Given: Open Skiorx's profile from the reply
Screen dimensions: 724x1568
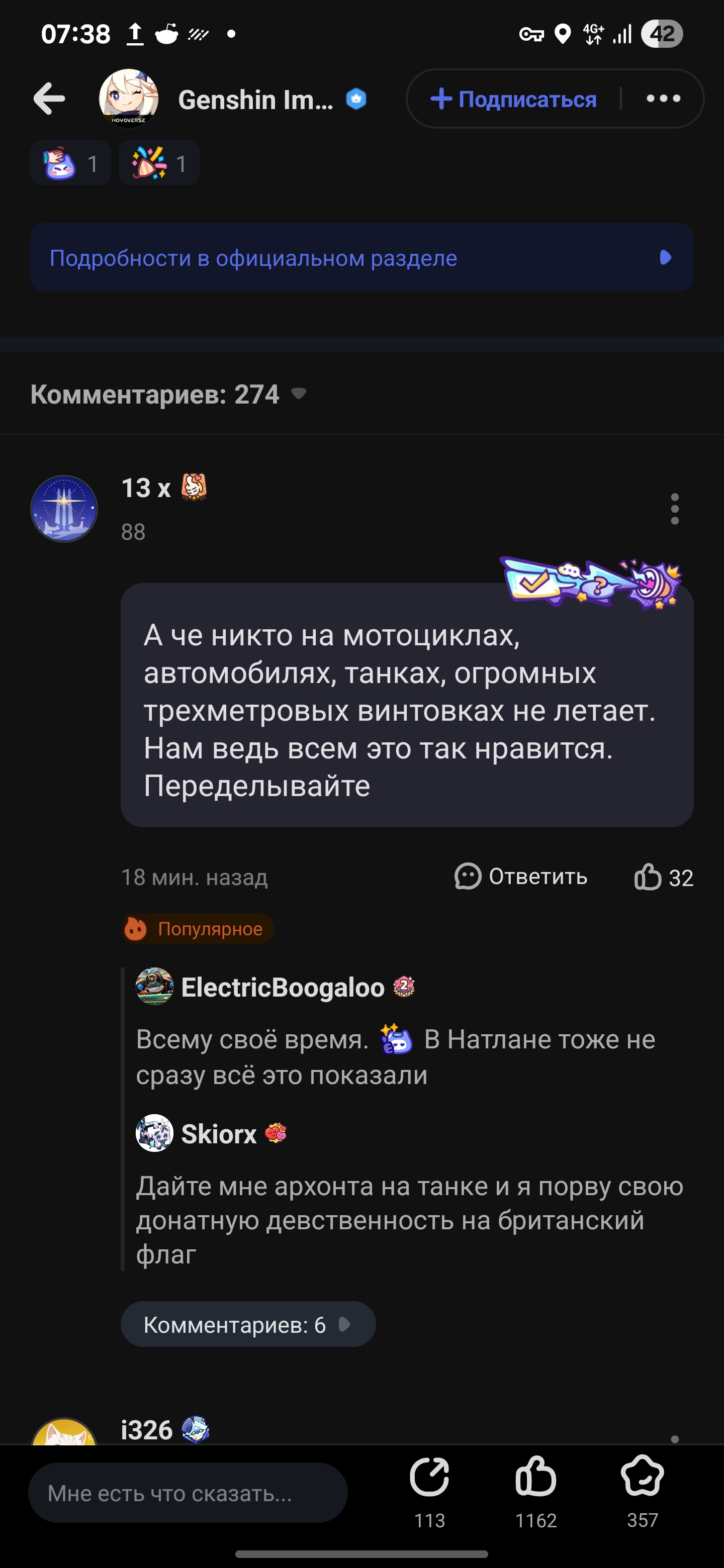Looking at the screenshot, I should (218, 1134).
